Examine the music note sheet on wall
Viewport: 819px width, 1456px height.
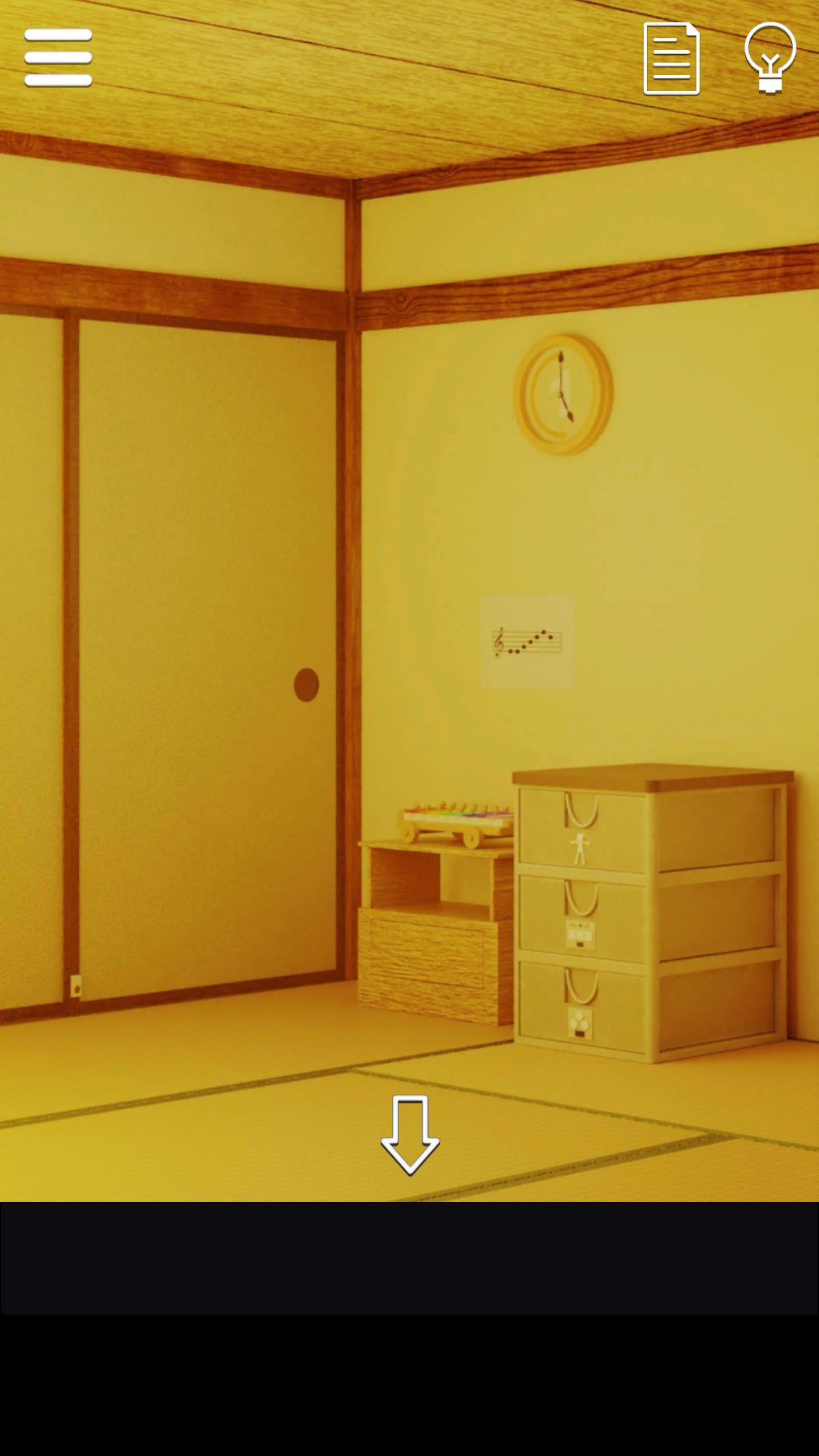(x=528, y=642)
